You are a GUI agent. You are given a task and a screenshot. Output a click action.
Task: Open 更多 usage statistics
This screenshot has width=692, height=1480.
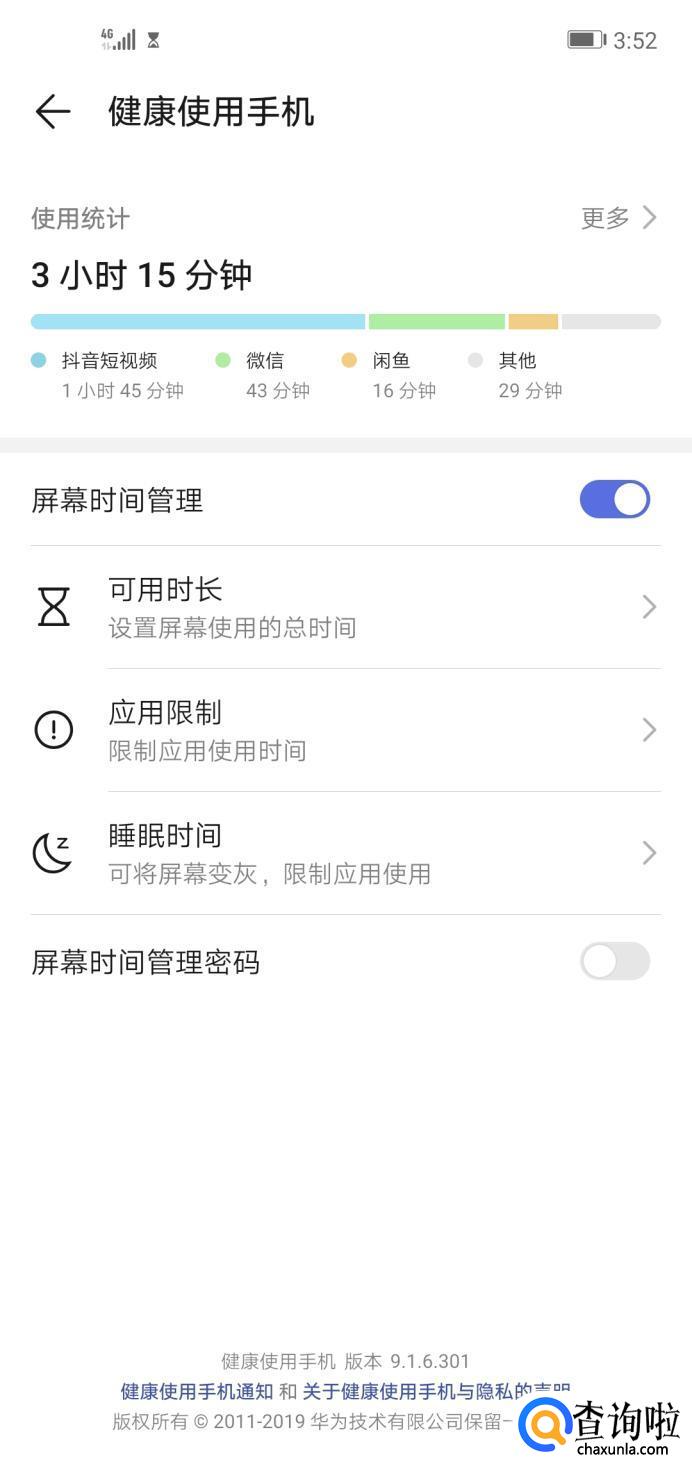coord(619,218)
